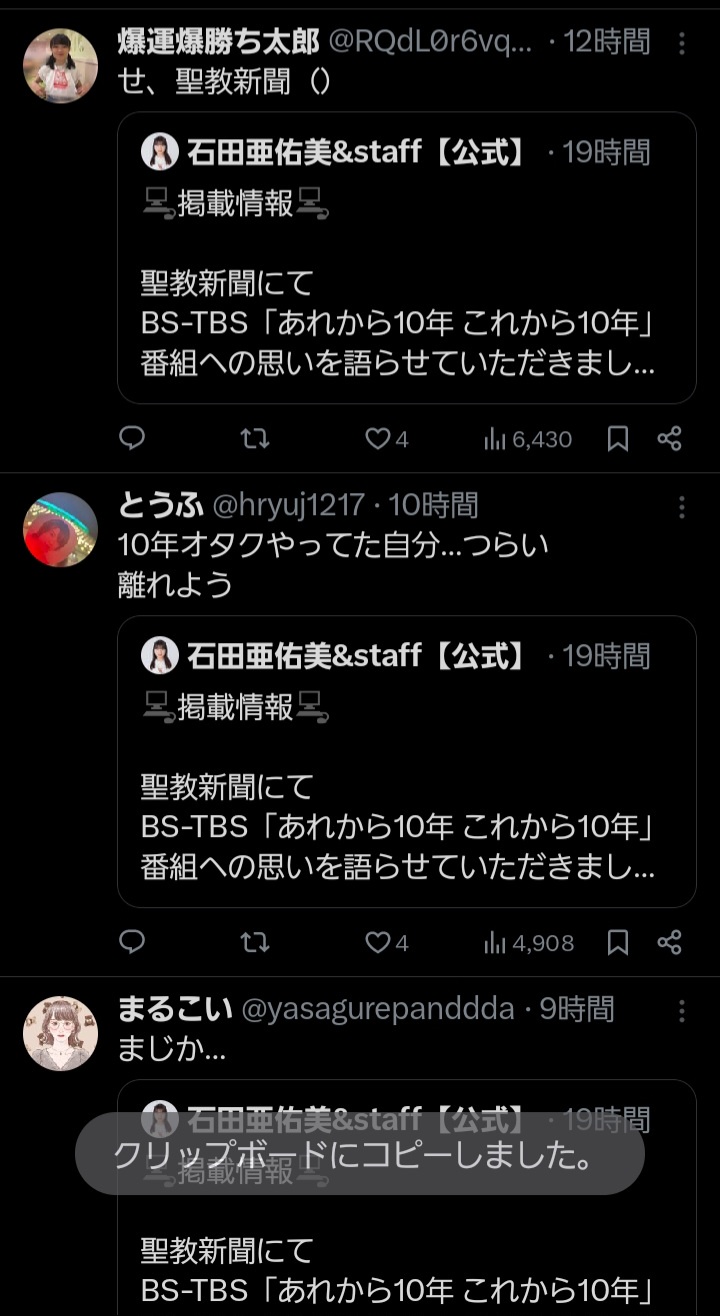Like 爆運爆勝ち太郎's post
This screenshot has width=720, height=1316.
pos(377,438)
